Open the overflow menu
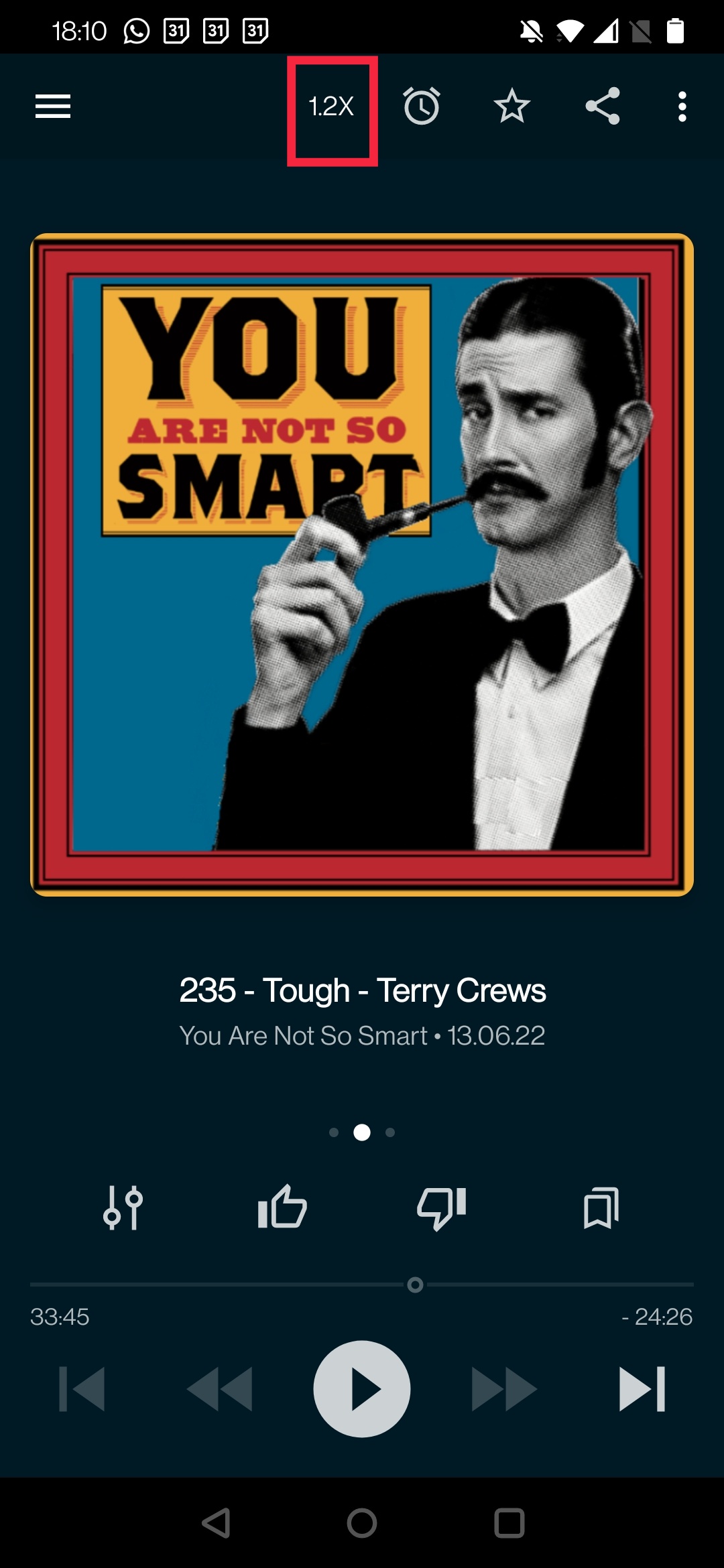 click(x=682, y=107)
